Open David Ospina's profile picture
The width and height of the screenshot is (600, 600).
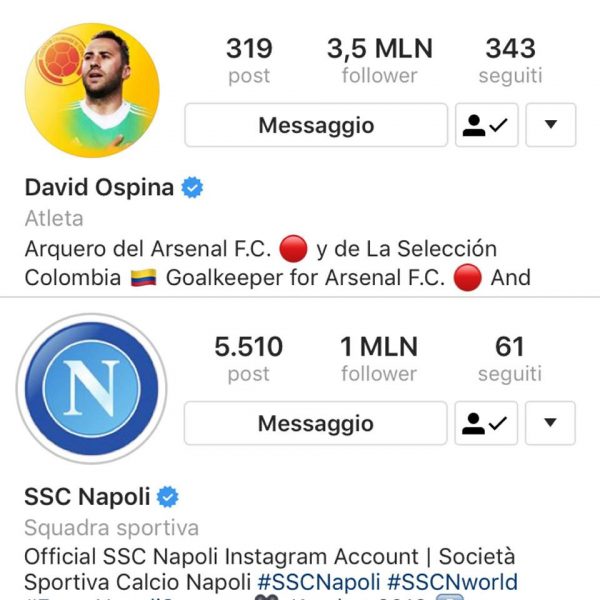click(x=98, y=89)
